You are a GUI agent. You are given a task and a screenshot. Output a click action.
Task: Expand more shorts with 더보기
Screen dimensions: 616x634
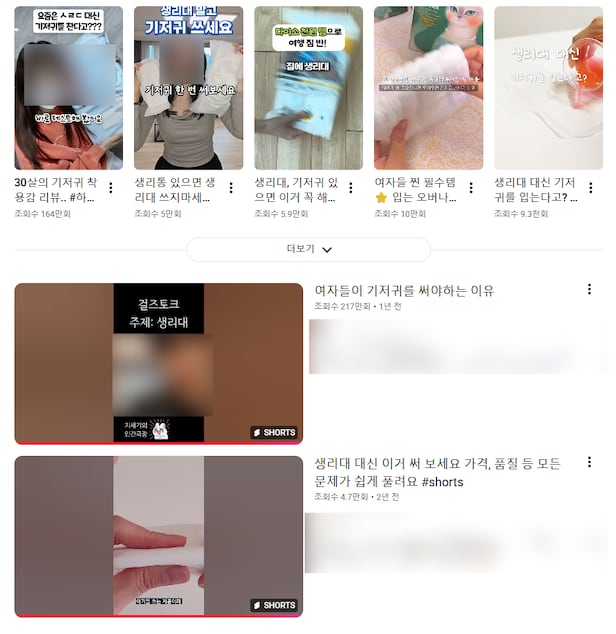(308, 249)
